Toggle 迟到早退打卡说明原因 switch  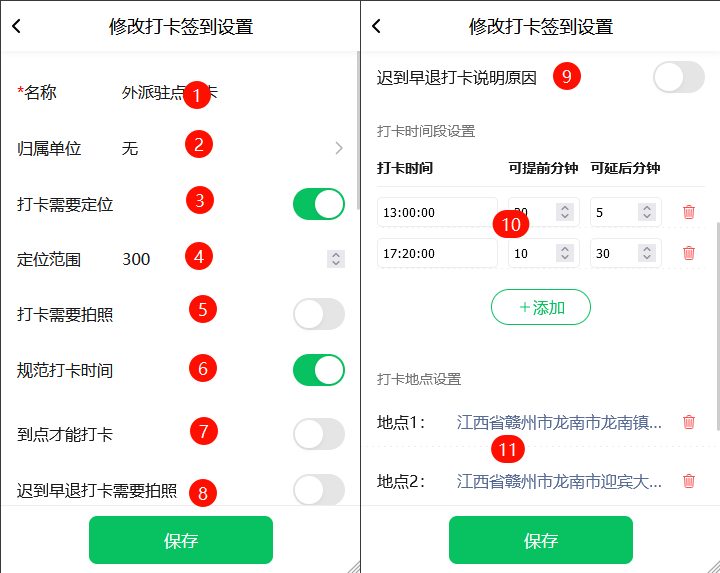(x=679, y=77)
